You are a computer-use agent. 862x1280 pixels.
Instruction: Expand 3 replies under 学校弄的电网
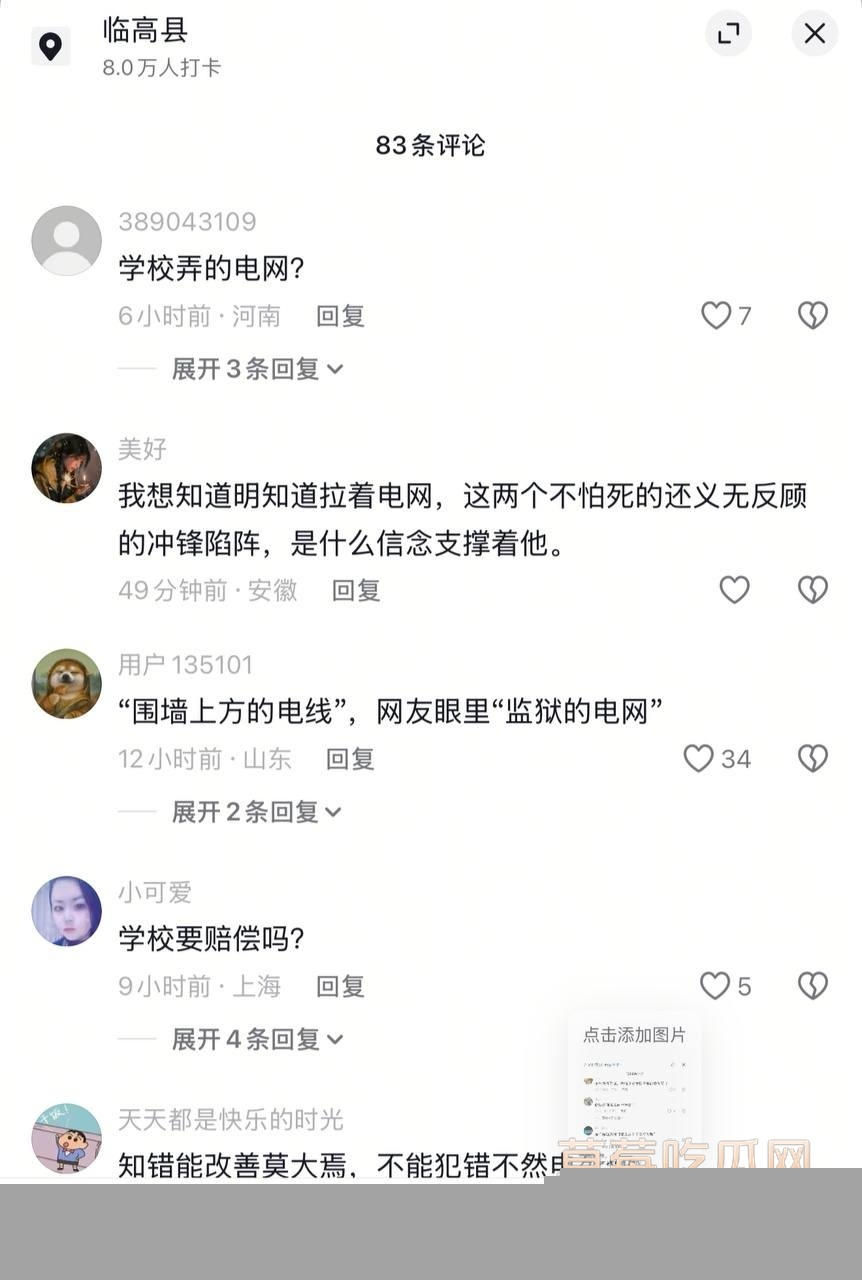[257, 369]
